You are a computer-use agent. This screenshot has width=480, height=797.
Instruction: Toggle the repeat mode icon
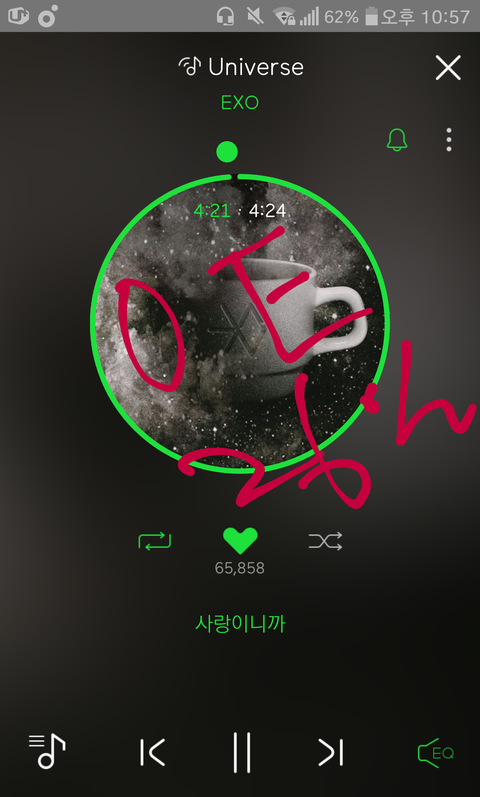(155, 541)
